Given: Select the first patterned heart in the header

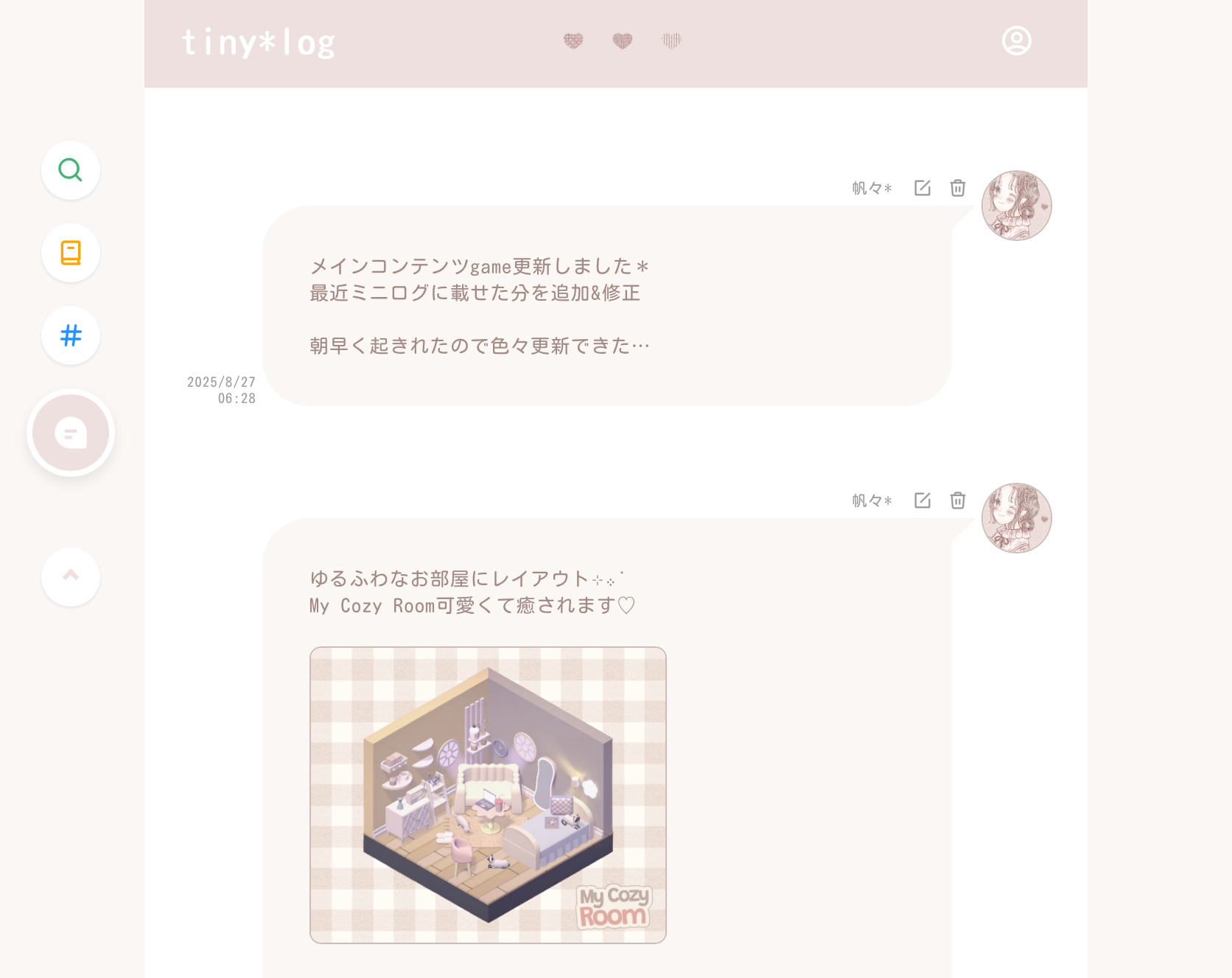Looking at the screenshot, I should click(573, 41).
